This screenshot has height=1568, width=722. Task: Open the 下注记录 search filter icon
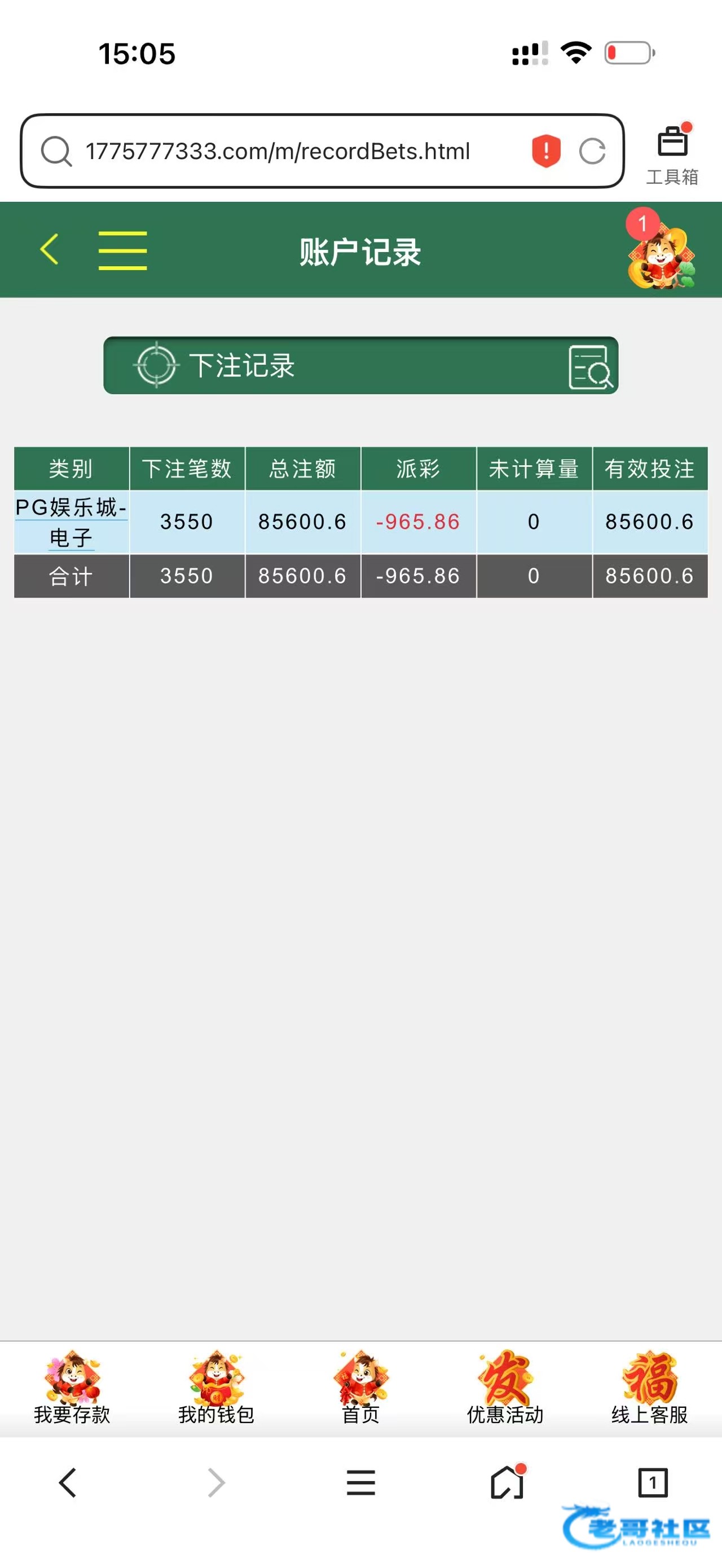coord(589,366)
